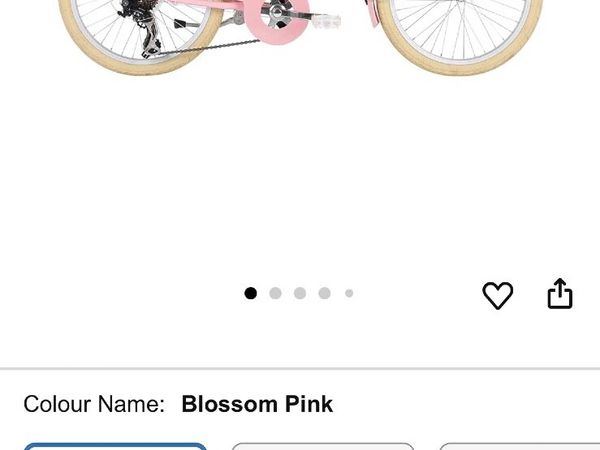
Task: Select the highlighted first colour option
Action: (115, 446)
